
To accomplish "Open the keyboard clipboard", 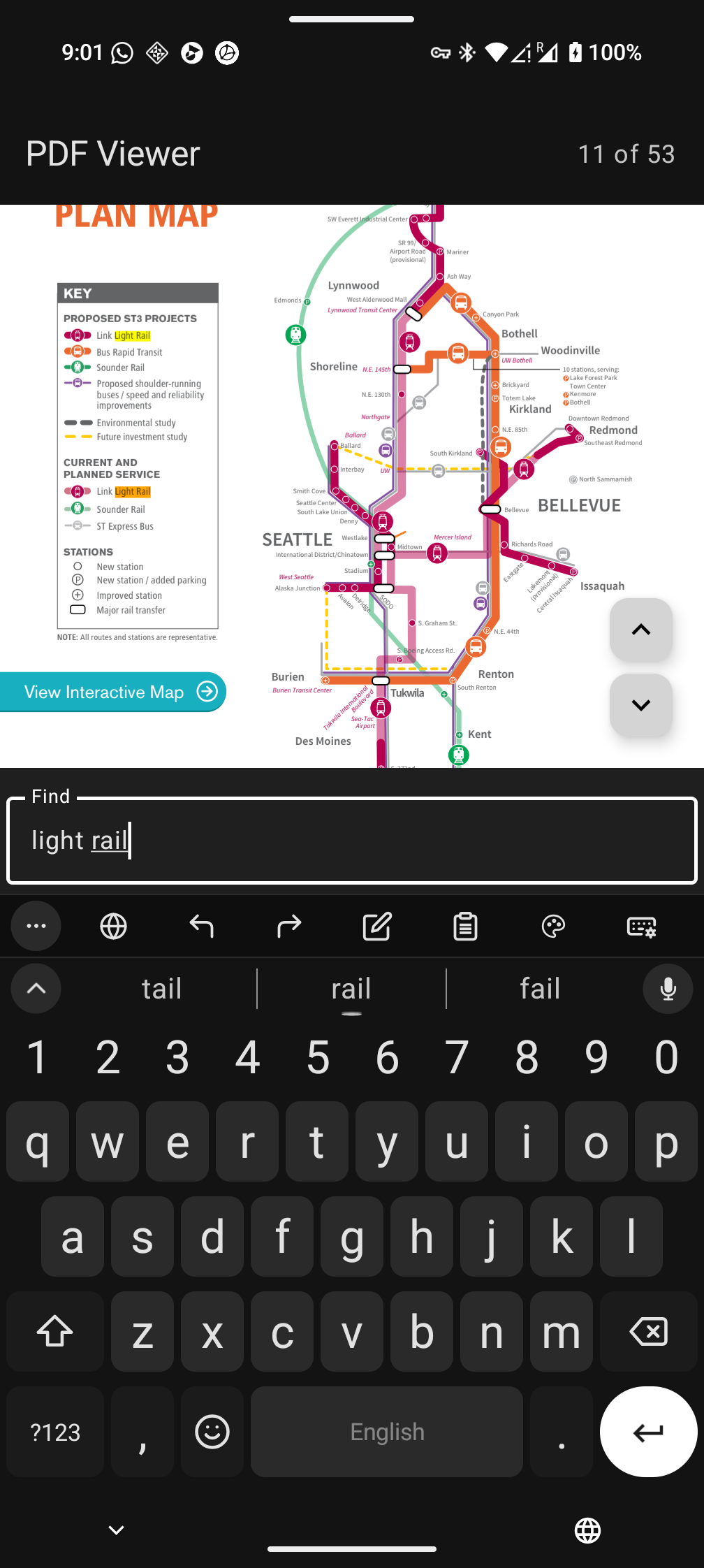I will click(x=465, y=927).
